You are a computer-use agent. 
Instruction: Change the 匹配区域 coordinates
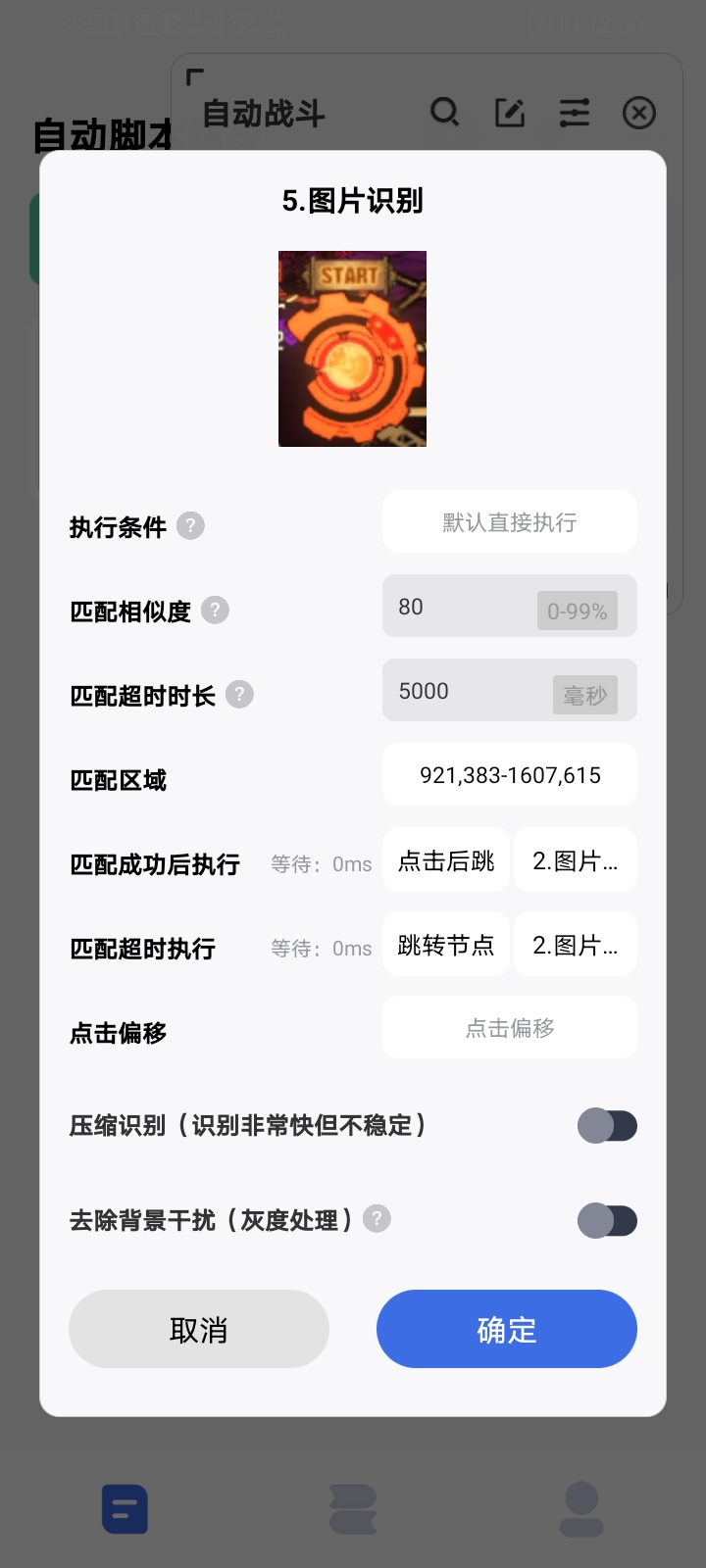click(x=509, y=775)
